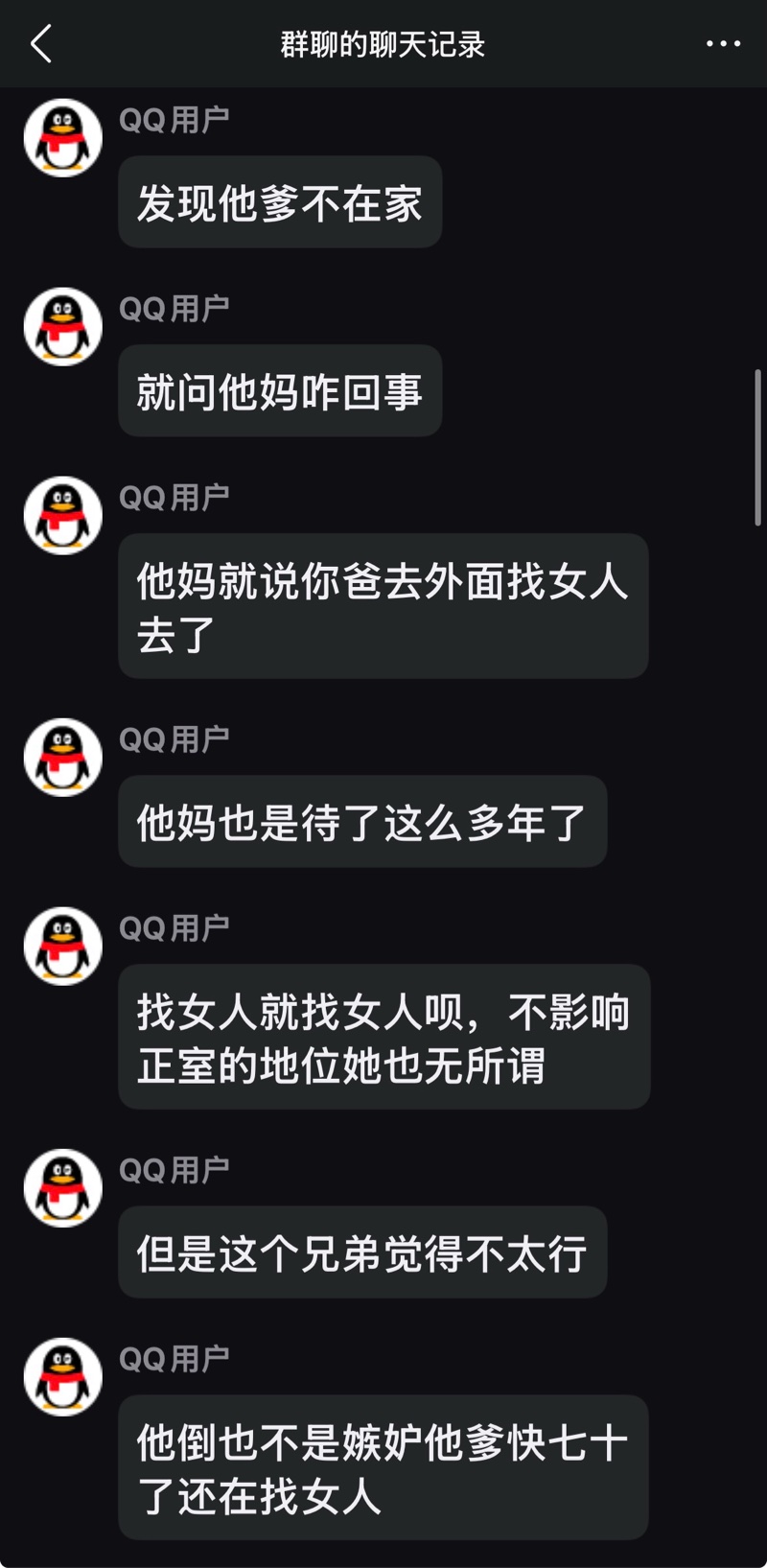Tap avatar beside message 就问他妈咋回事
The height and width of the screenshot is (1568, 767).
pos(63,327)
